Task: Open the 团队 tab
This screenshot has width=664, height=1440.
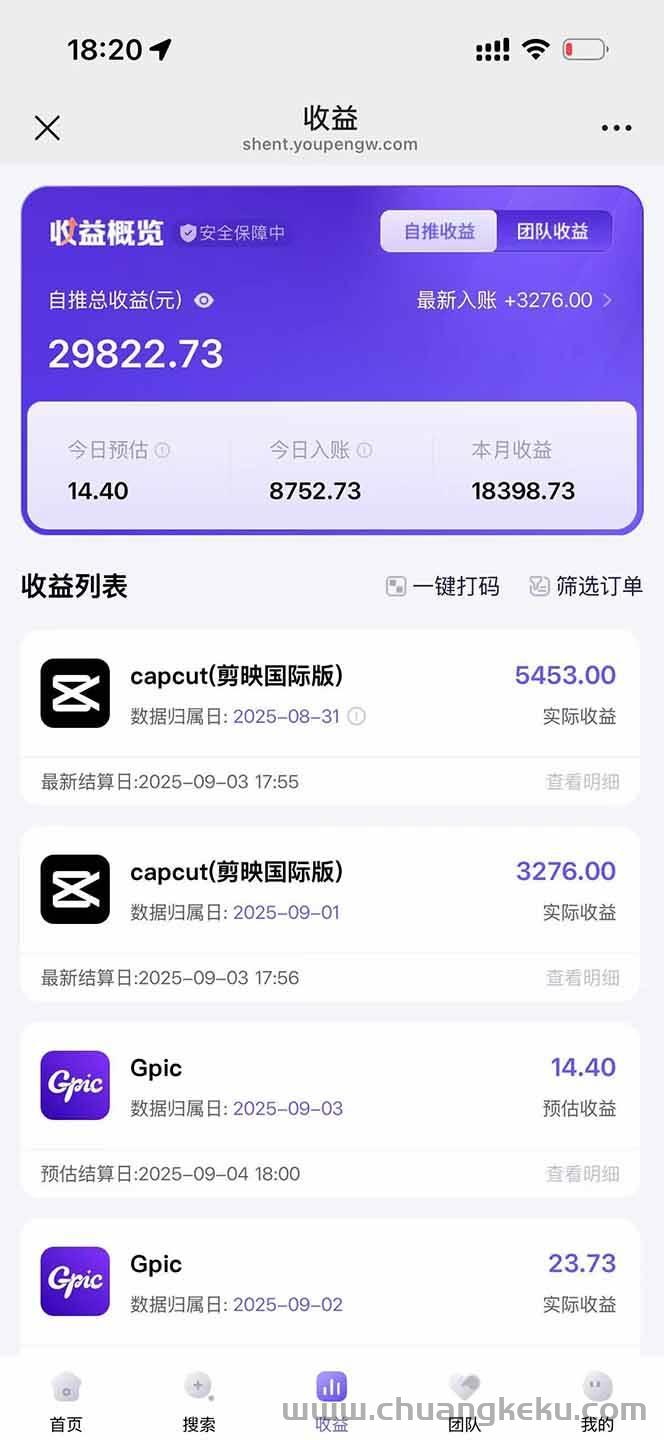Action: [464, 1402]
